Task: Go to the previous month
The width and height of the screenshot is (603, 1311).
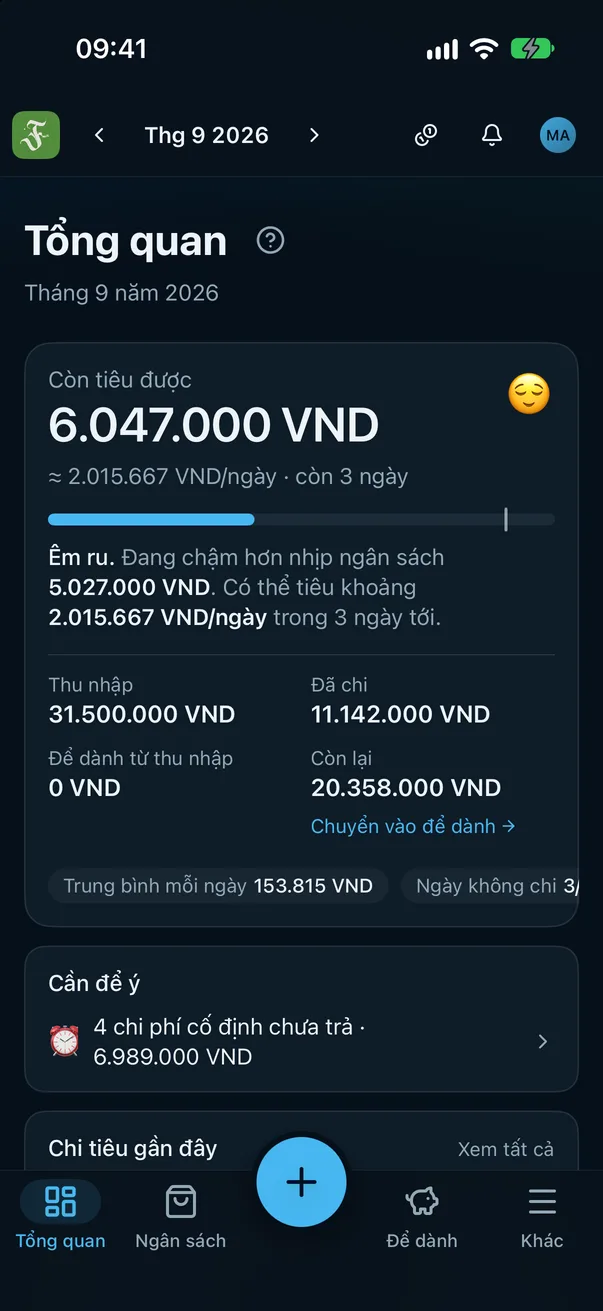Action: (99, 135)
